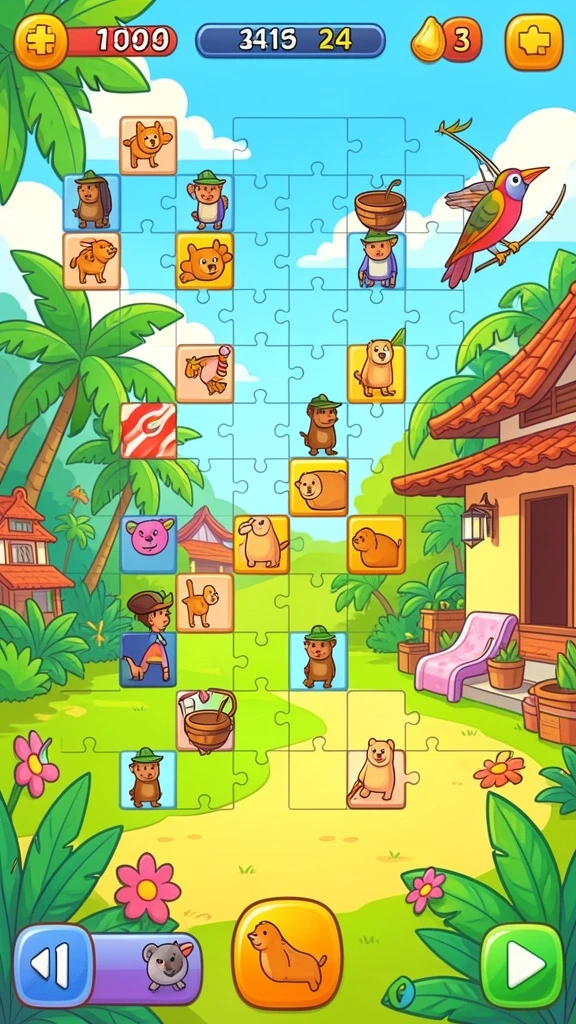
Task: Select the koala avatar in the purple bar
Action: click(167, 965)
